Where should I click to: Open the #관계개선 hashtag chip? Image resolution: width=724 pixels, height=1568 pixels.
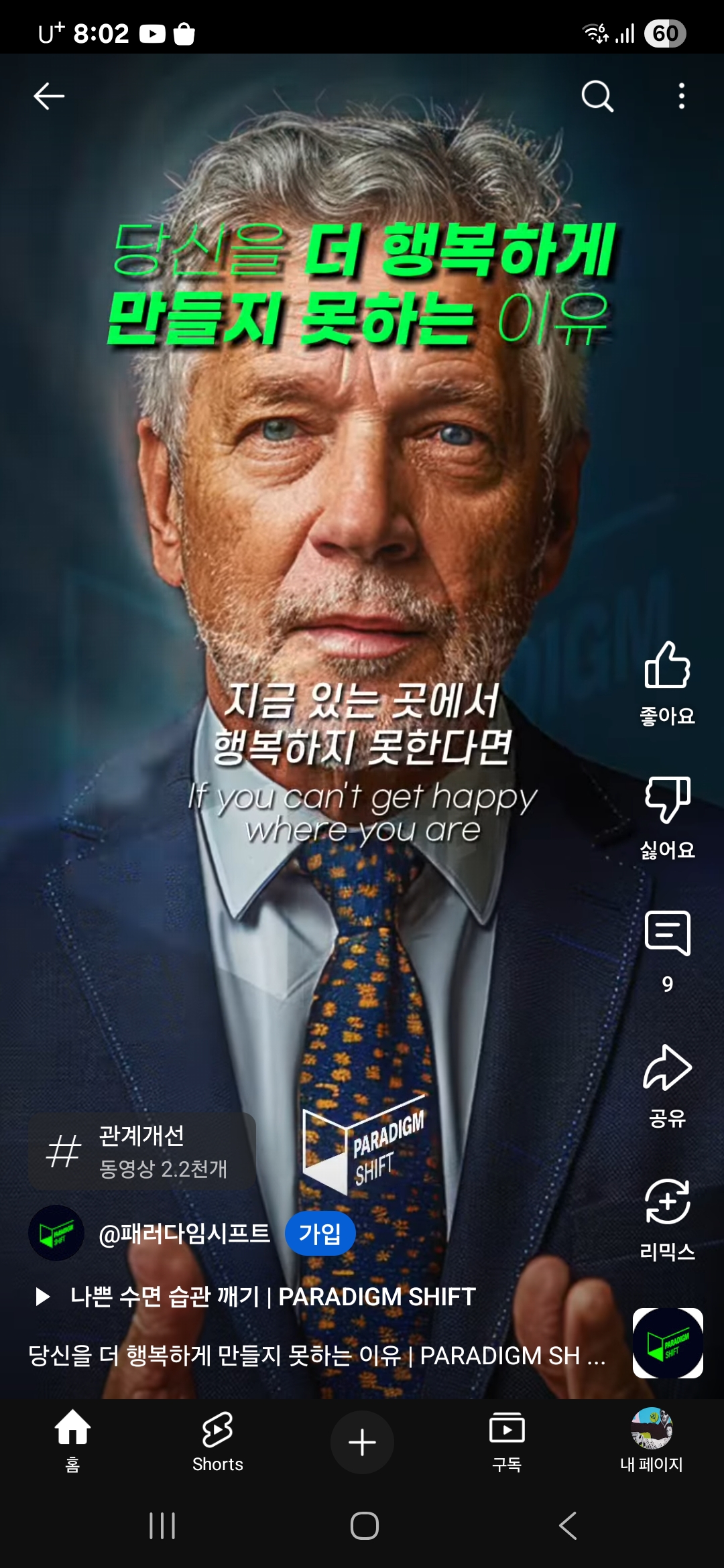(x=142, y=1151)
